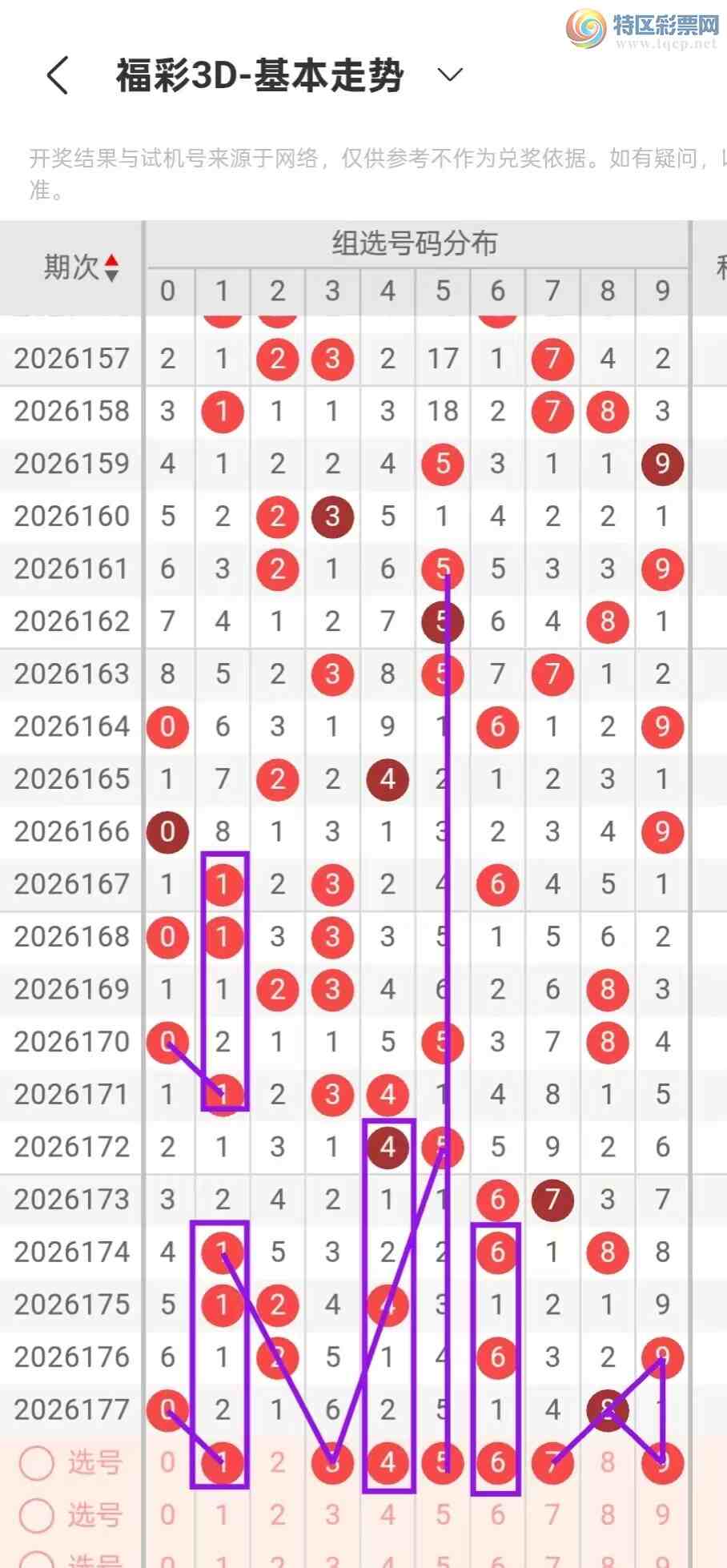Go back using the top-left arrow
Viewport: 727px width, 1568px height.
point(58,75)
